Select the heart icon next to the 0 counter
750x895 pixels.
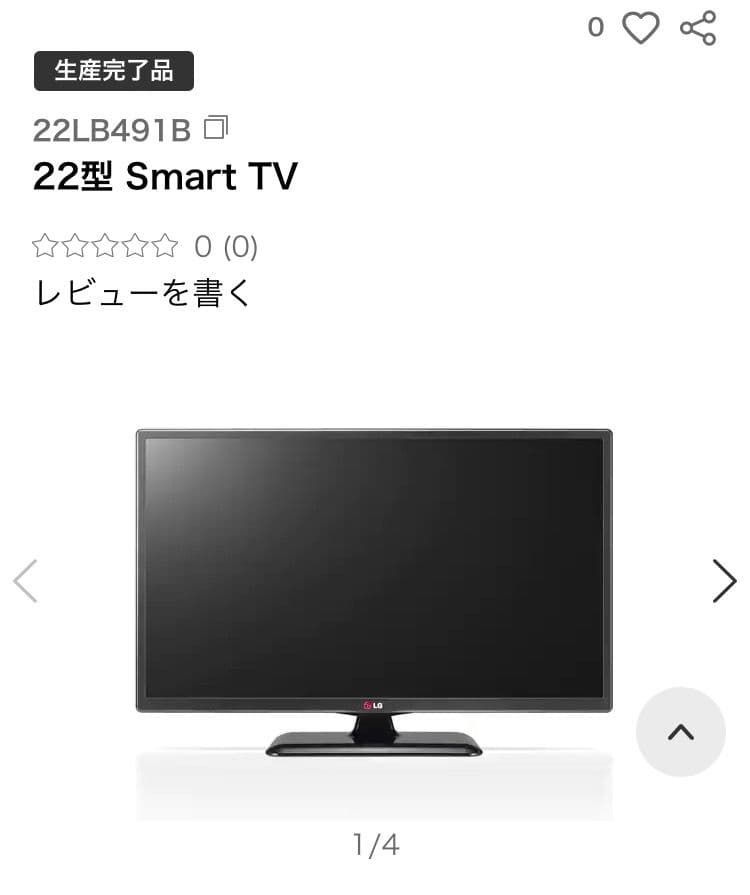click(x=639, y=29)
